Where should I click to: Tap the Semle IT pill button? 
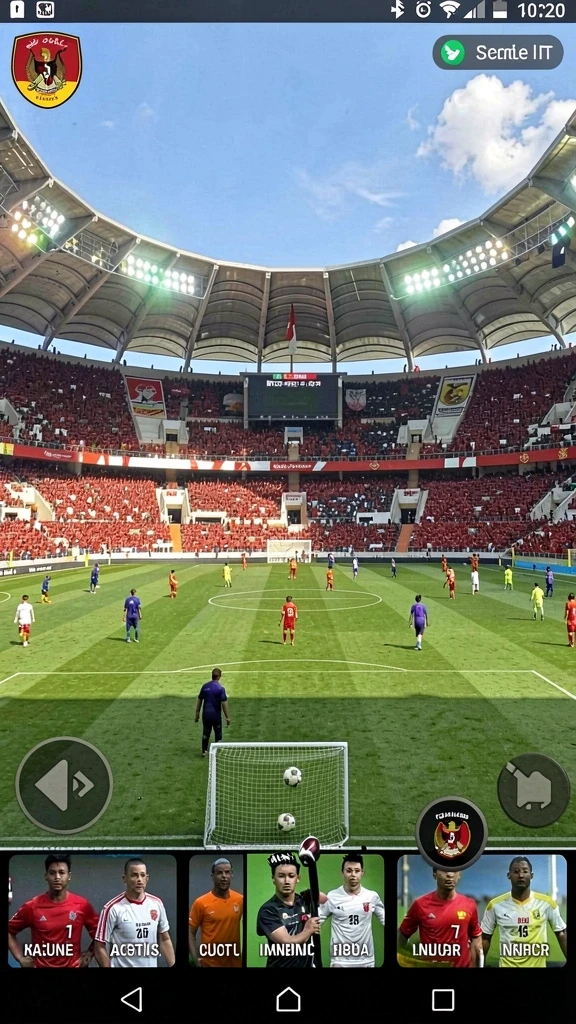tap(498, 52)
